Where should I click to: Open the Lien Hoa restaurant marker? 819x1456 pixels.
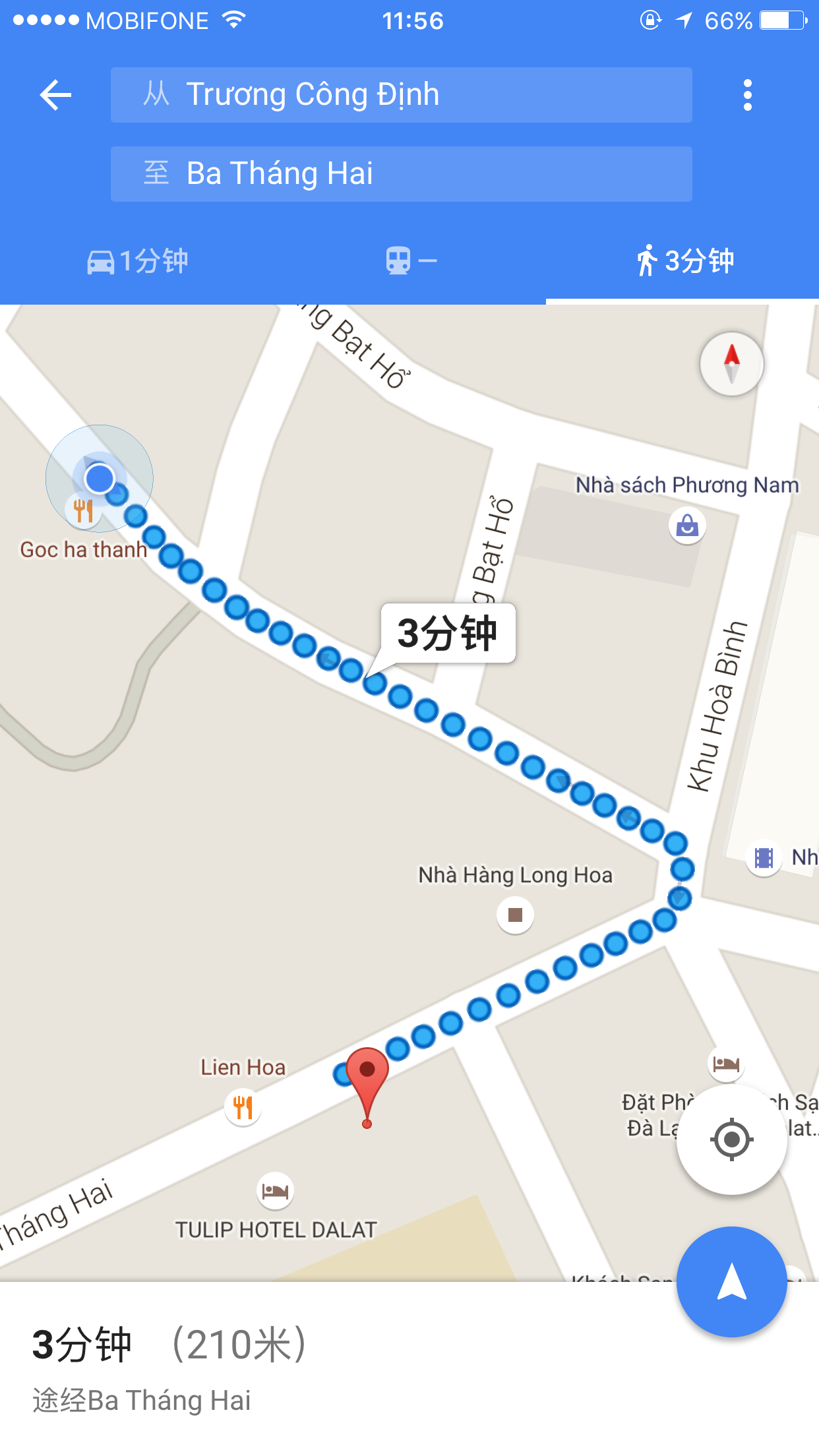pyautogui.click(x=243, y=1107)
